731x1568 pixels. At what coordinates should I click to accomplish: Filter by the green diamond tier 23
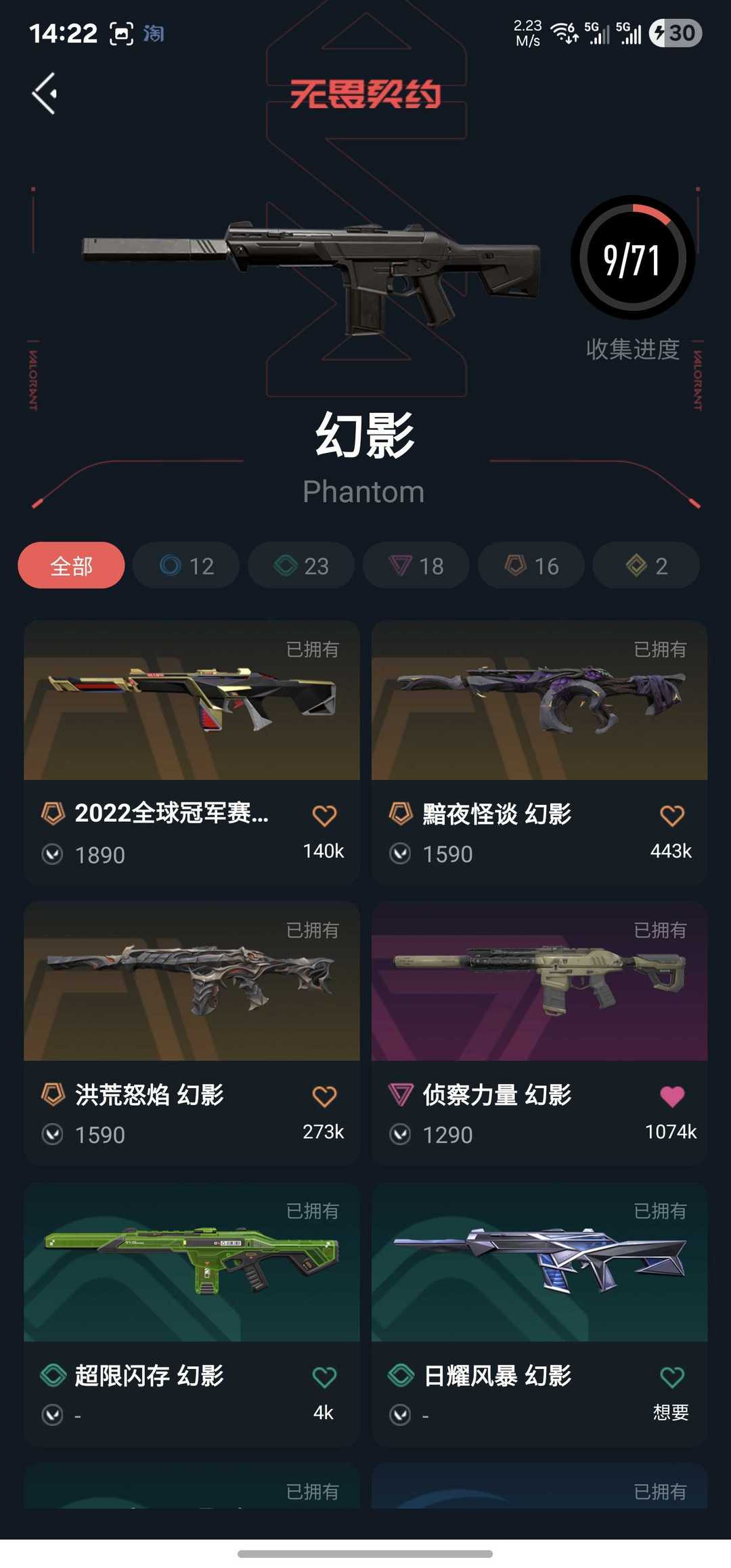tap(301, 565)
